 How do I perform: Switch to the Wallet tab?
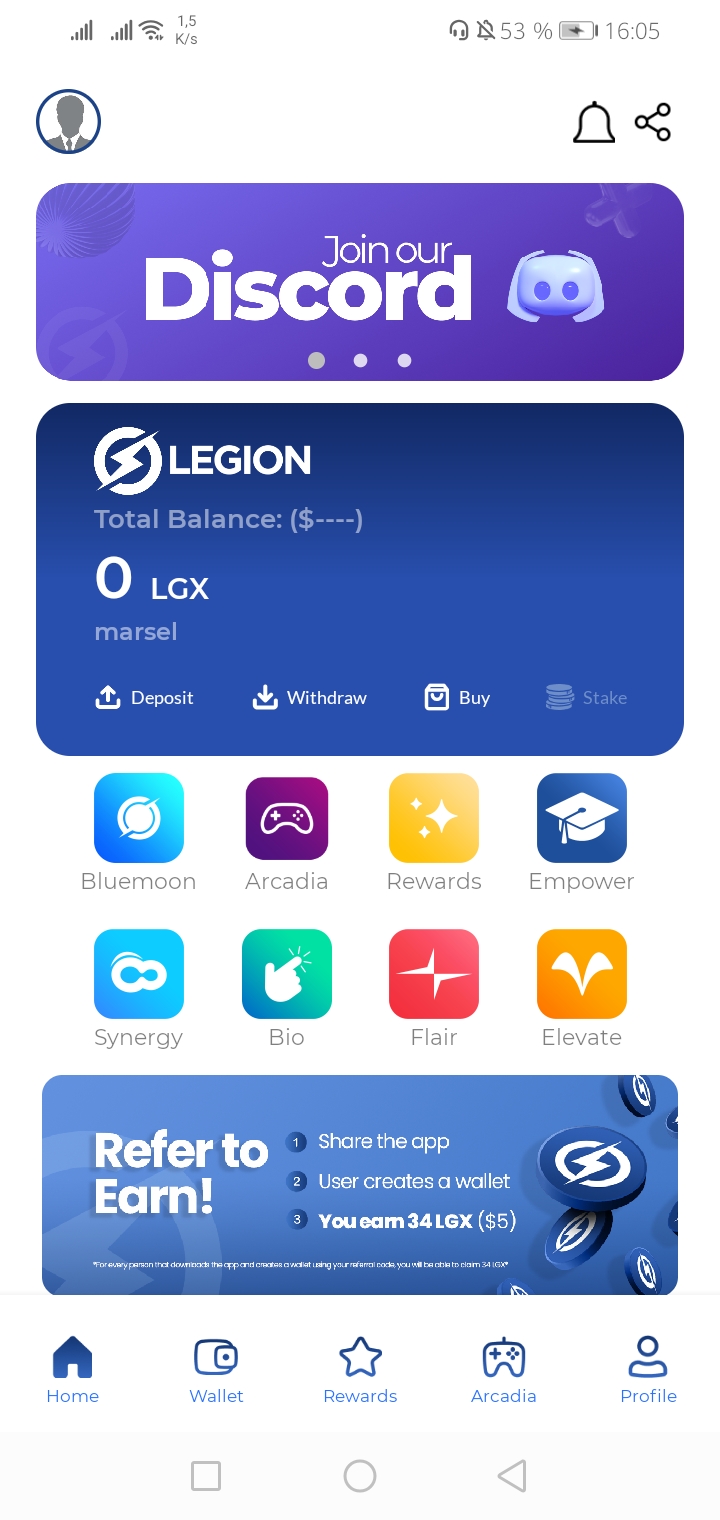(216, 1370)
